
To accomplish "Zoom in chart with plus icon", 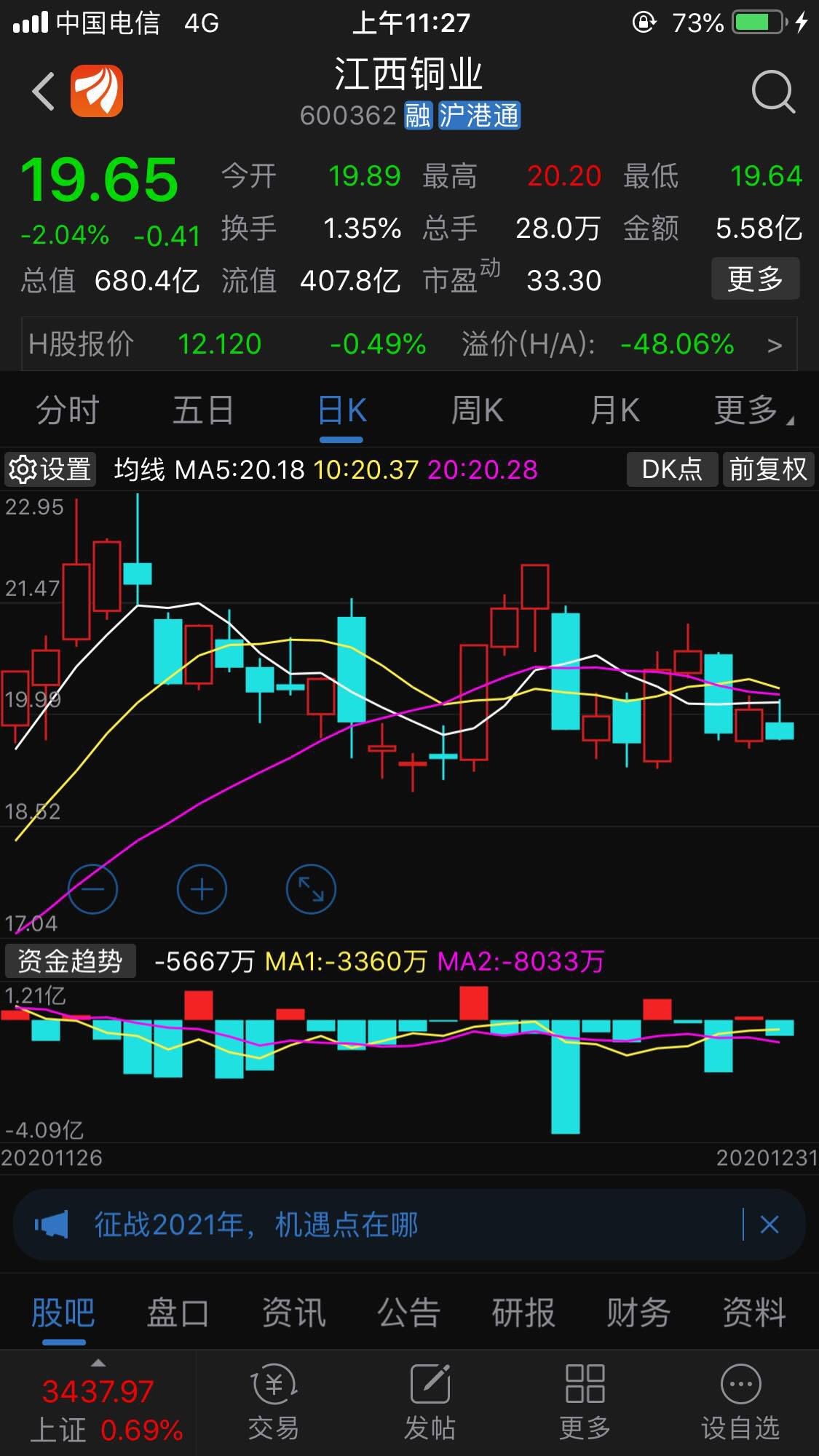I will click(x=202, y=888).
